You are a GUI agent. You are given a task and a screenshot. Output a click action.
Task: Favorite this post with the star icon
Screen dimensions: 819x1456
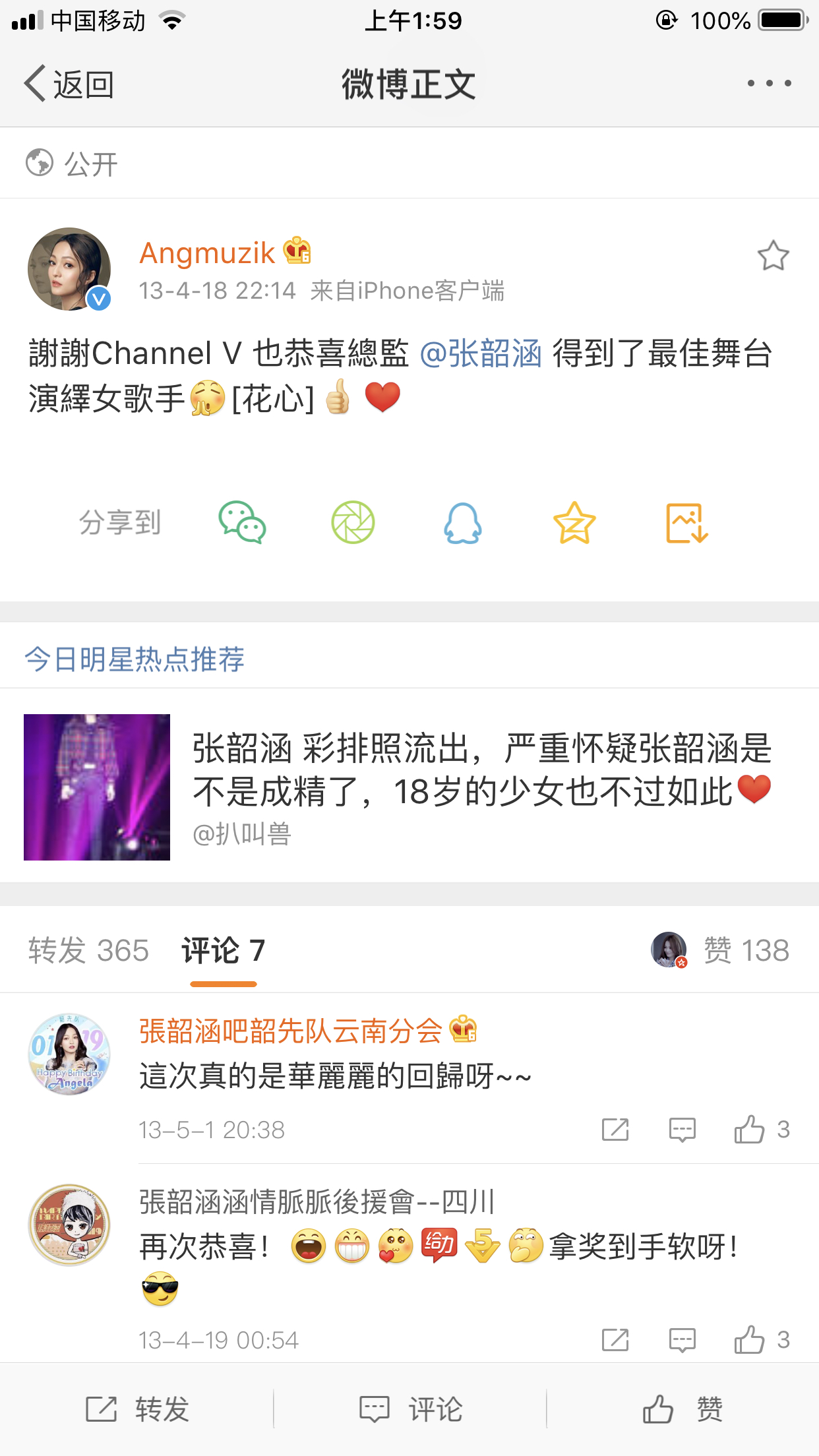[x=773, y=256]
